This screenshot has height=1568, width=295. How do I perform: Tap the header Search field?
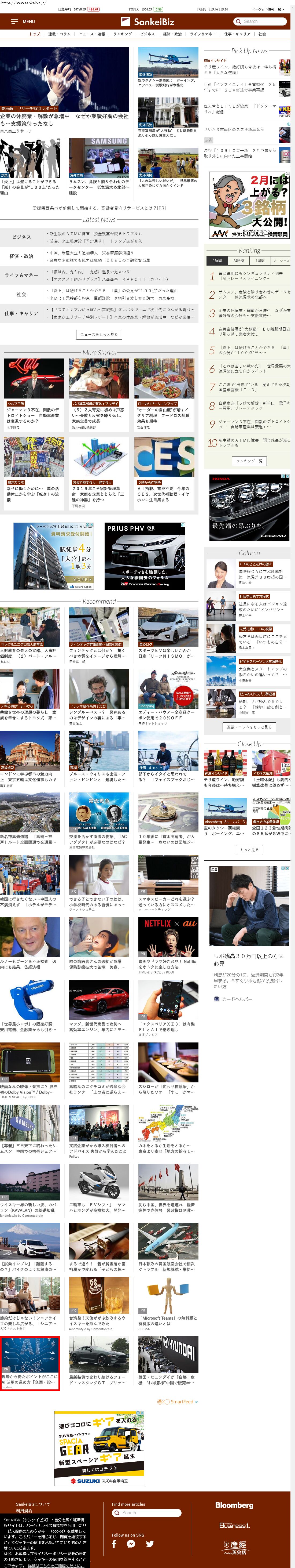point(260,21)
